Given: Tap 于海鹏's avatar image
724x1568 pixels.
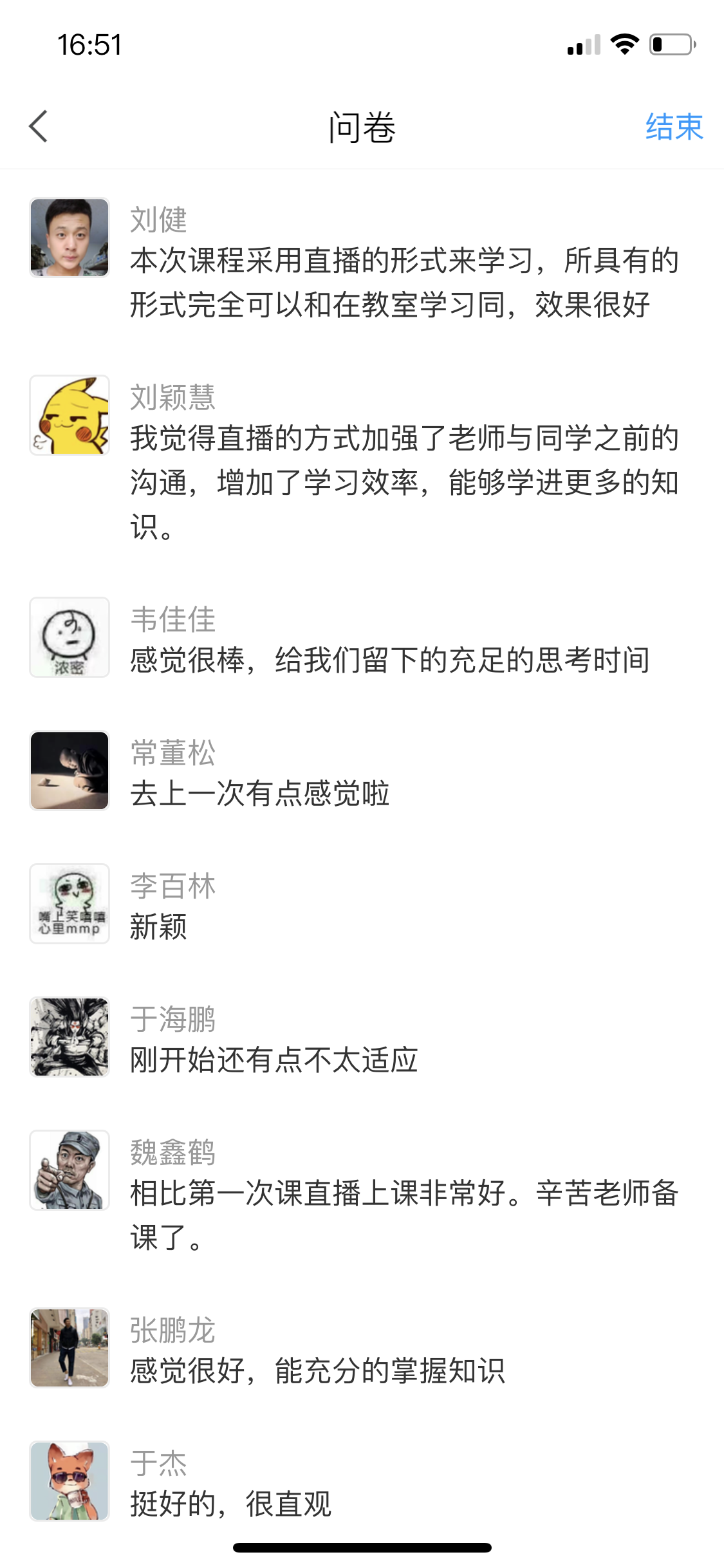Looking at the screenshot, I should [70, 1037].
